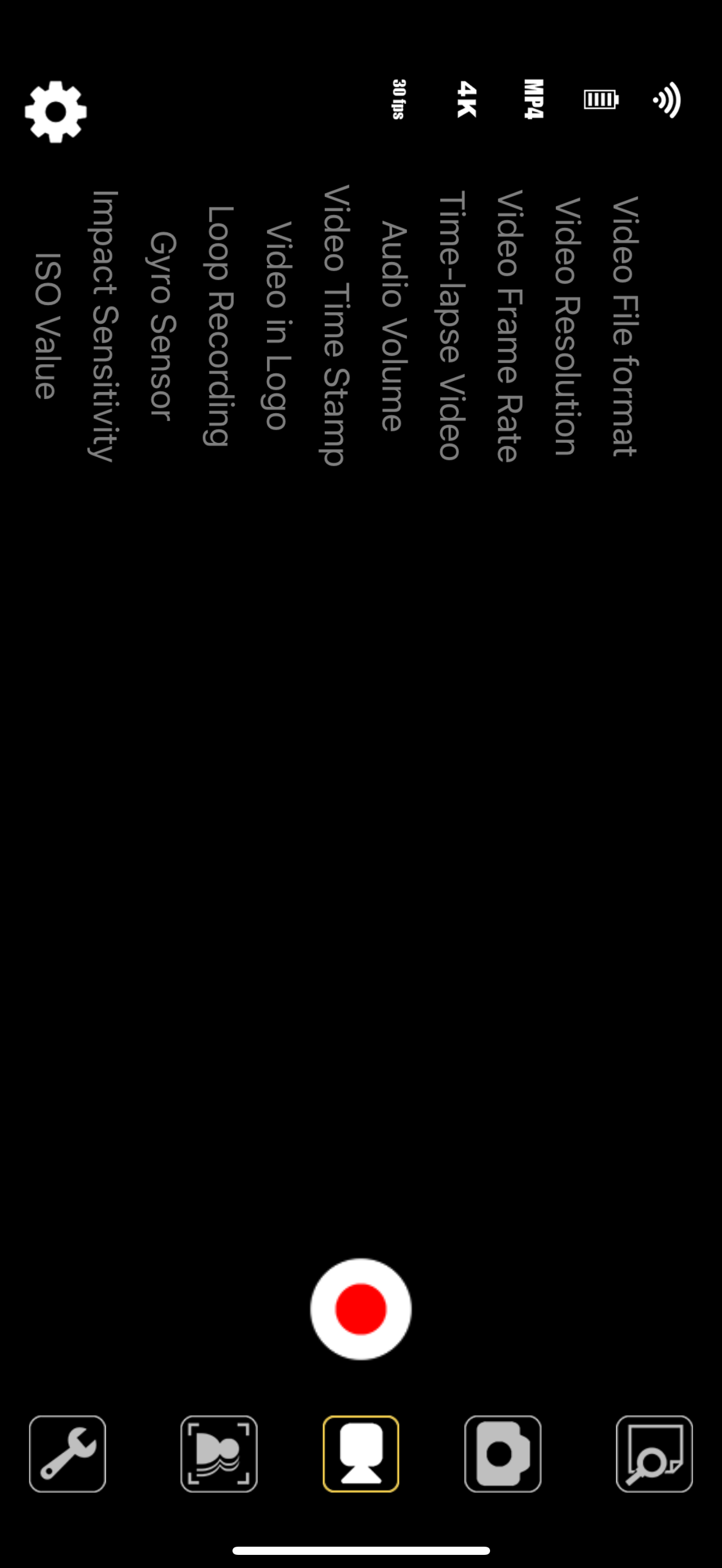Open Impact Sensitivity setting
Image resolution: width=722 pixels, height=1568 pixels.
(103, 326)
